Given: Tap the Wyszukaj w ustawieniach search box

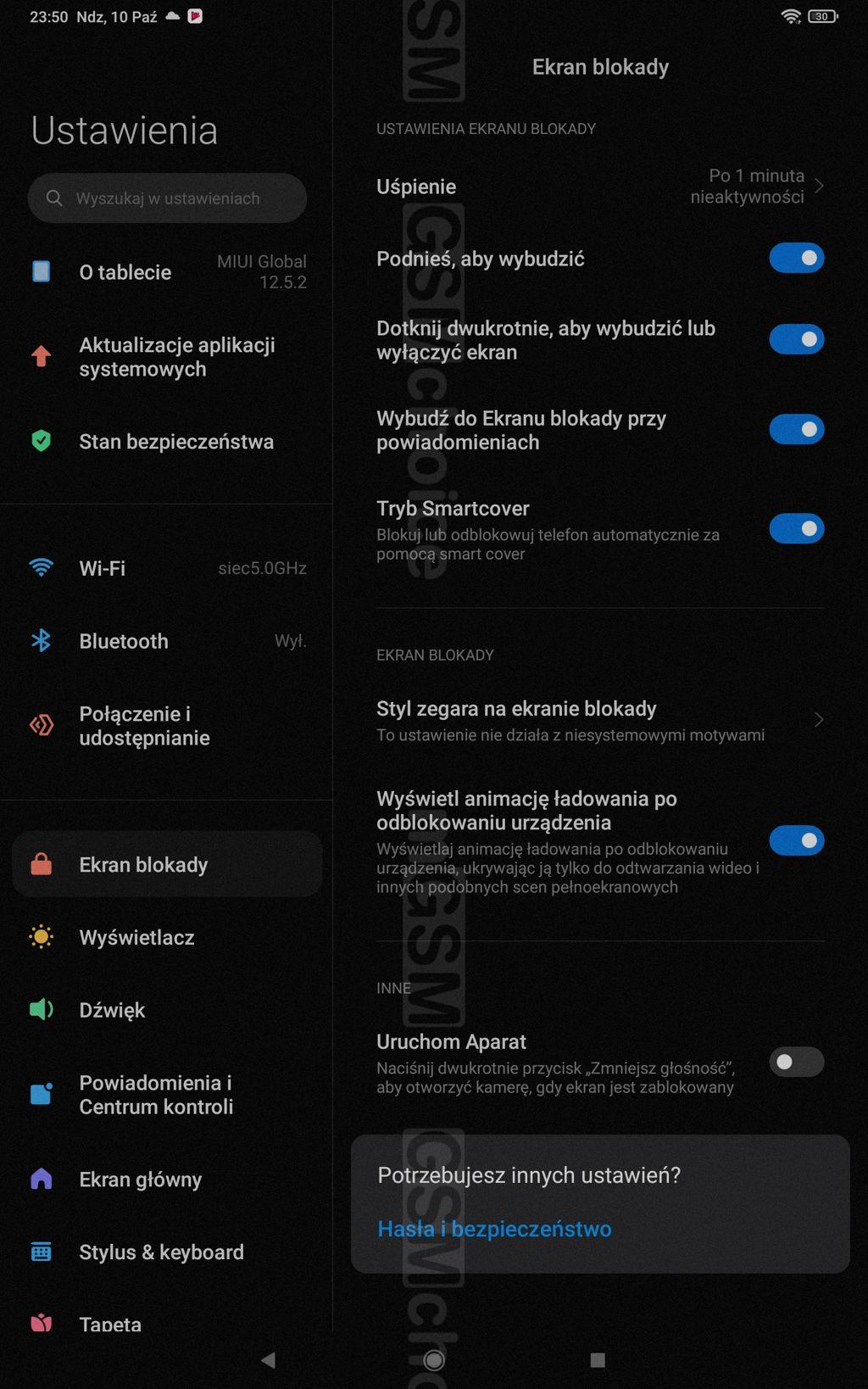Looking at the screenshot, I should coord(167,198).
